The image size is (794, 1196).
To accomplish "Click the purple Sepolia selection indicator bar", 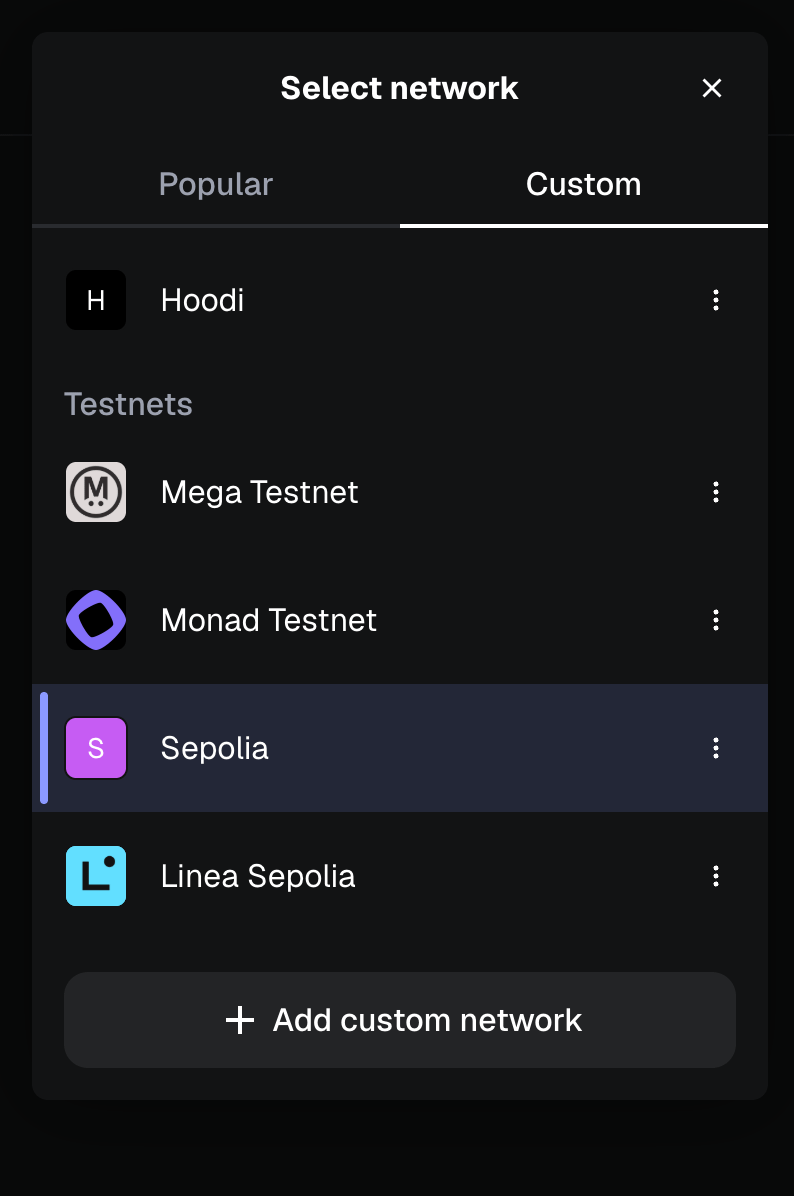I will pyautogui.click(x=44, y=748).
